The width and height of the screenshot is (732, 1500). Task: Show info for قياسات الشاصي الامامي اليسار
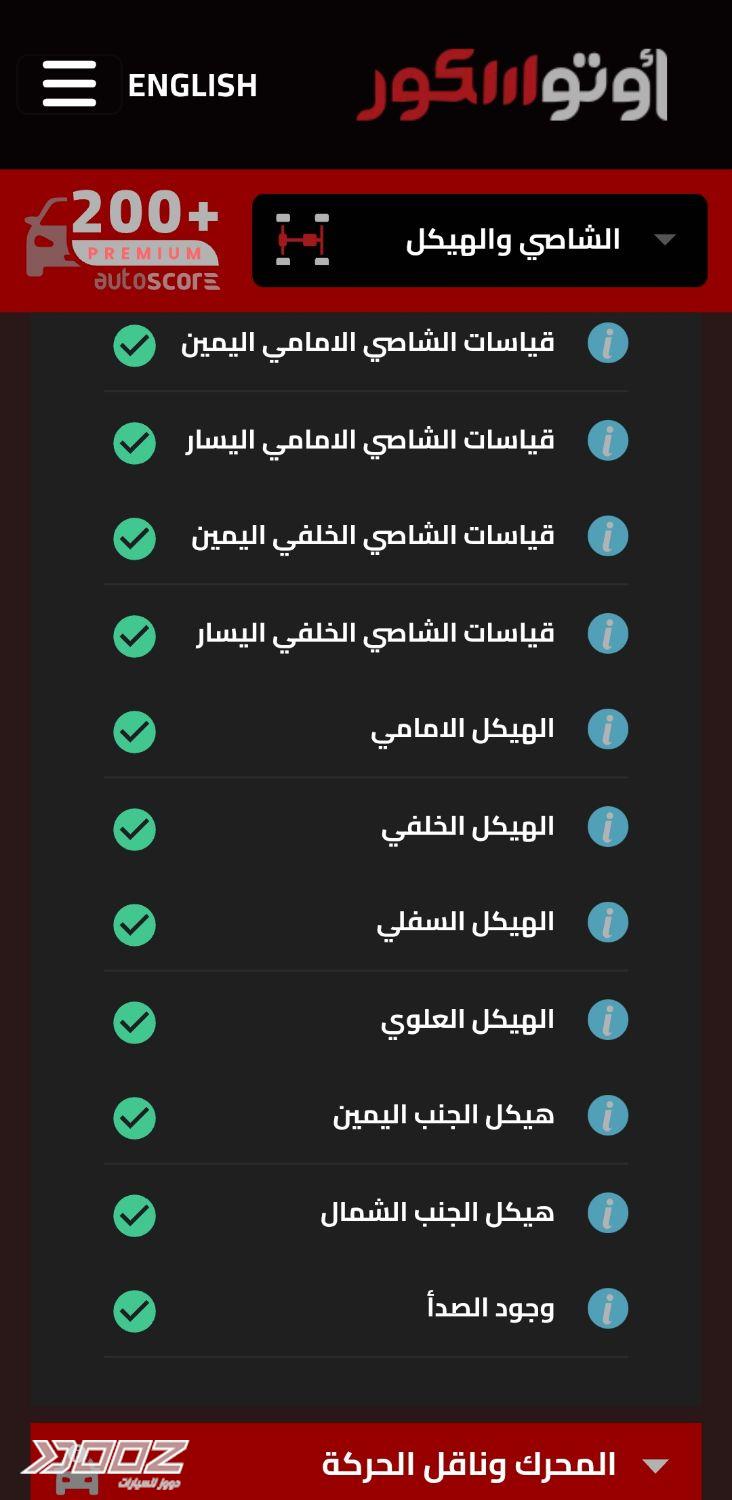tap(607, 440)
